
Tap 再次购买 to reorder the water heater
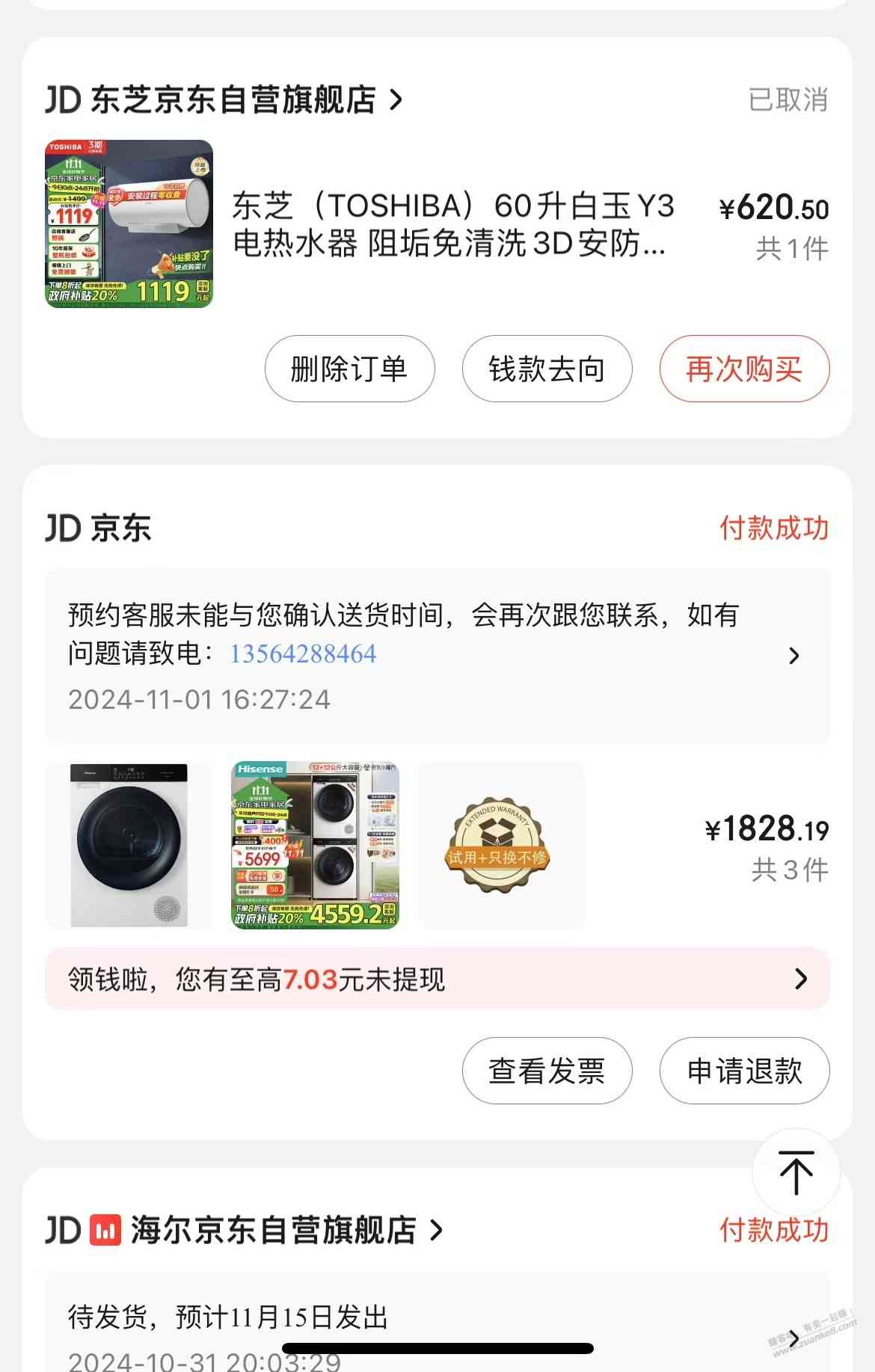click(744, 369)
